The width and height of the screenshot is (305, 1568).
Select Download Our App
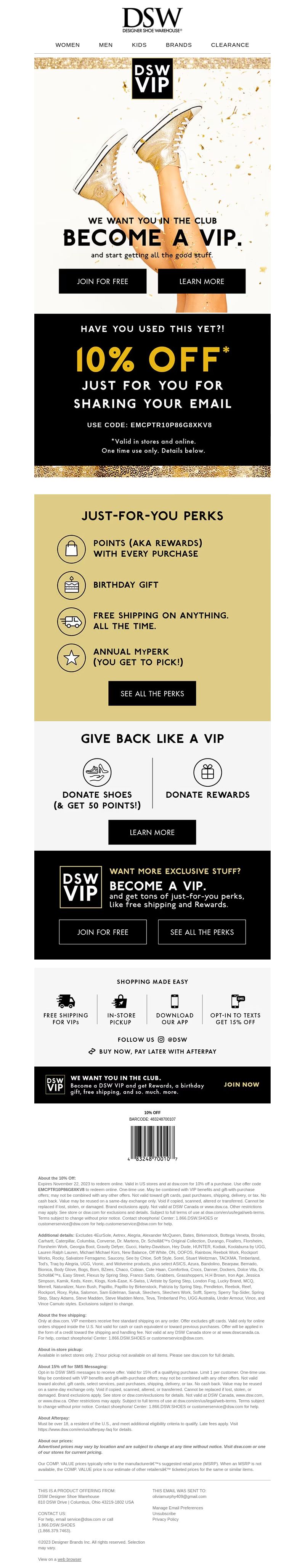[175, 1010]
